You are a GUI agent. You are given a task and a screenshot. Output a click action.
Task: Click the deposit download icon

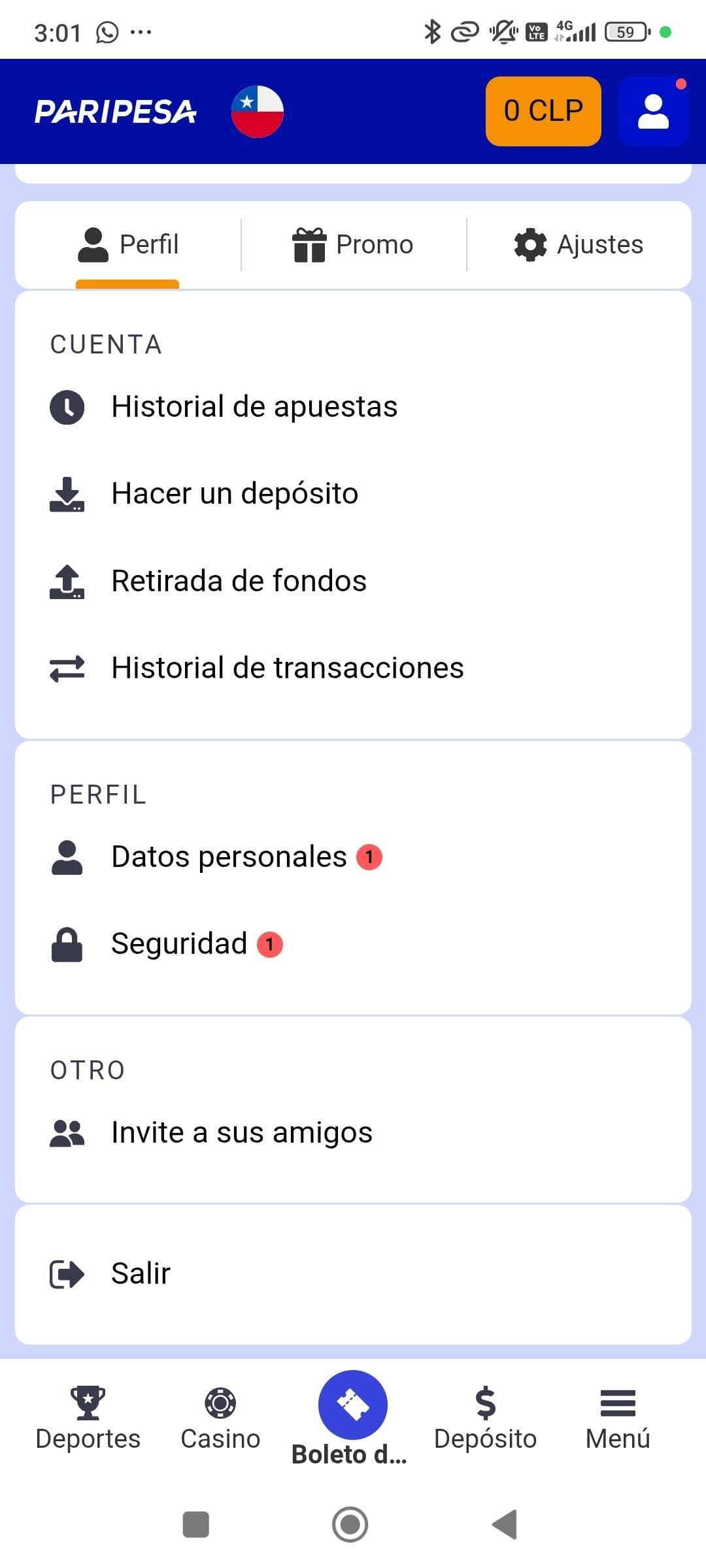(67, 494)
